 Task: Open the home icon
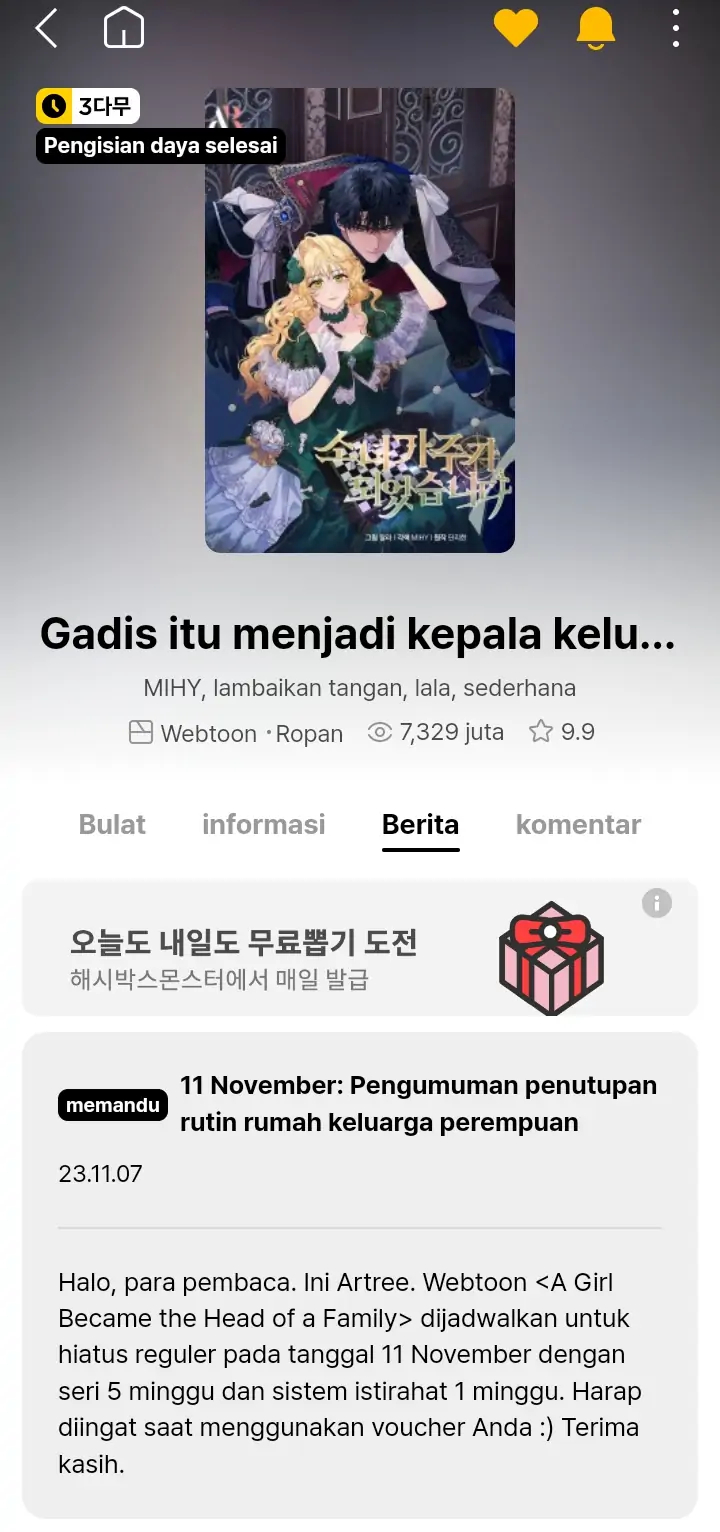(124, 28)
